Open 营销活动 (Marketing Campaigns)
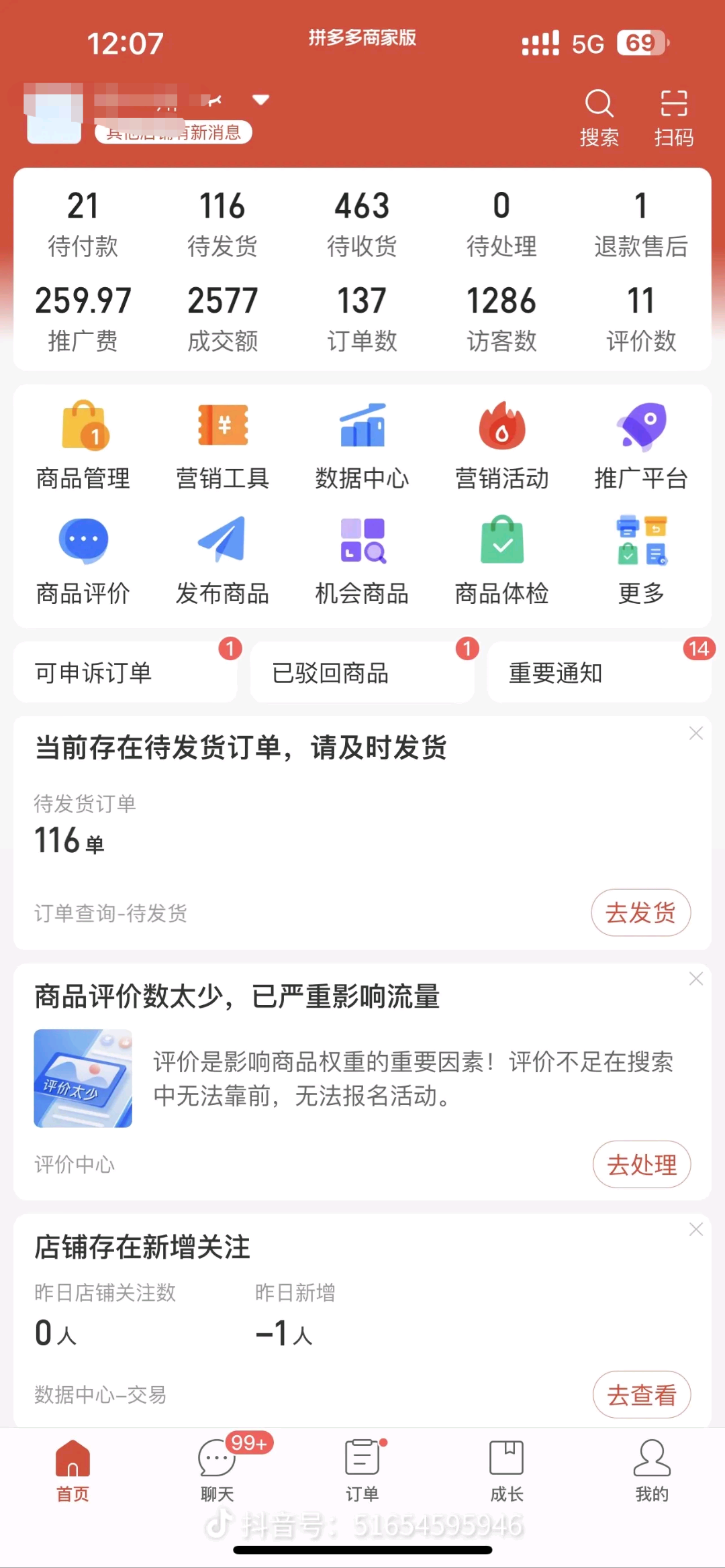The height and width of the screenshot is (1568, 725). pyautogui.click(x=501, y=443)
